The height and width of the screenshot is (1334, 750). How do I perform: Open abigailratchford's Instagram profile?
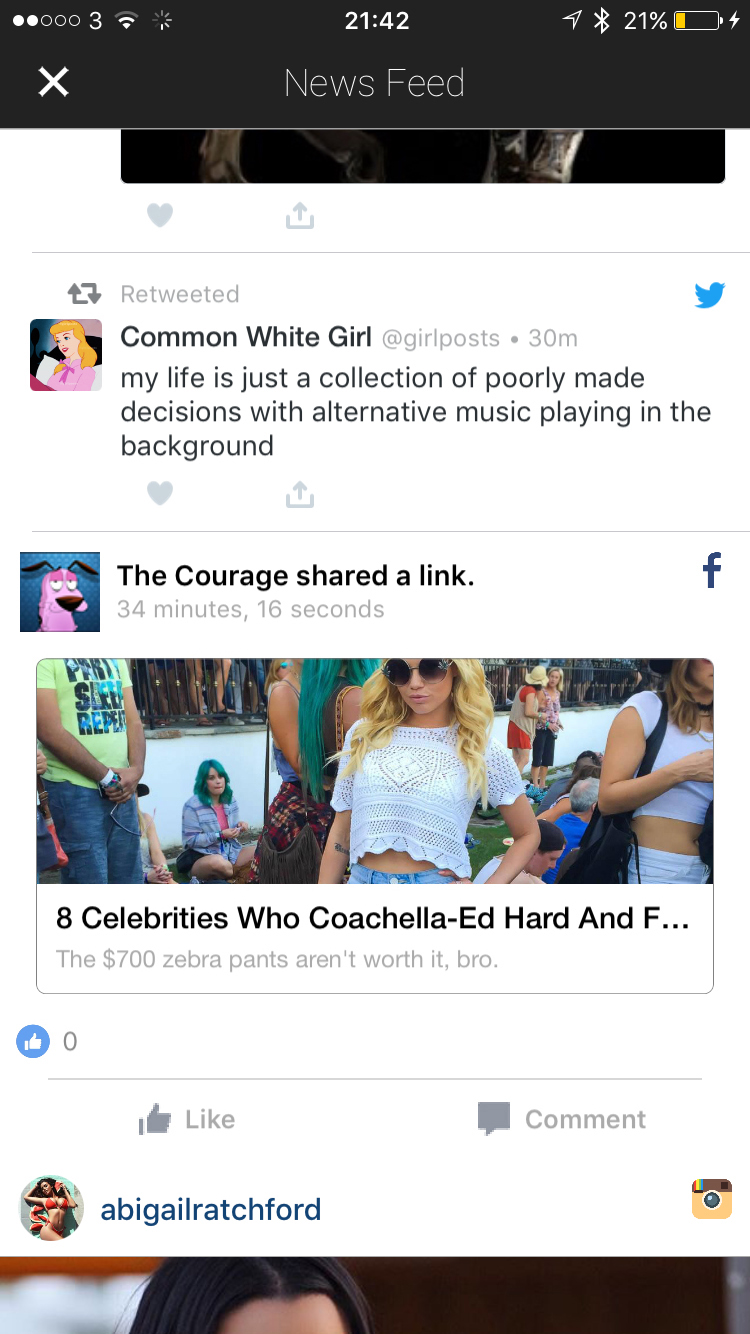pos(211,1209)
